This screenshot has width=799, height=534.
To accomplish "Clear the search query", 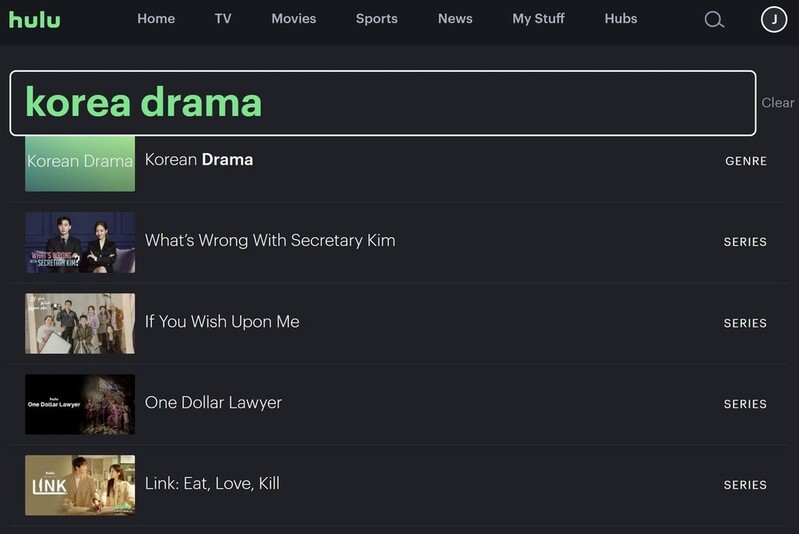I will pos(777,102).
